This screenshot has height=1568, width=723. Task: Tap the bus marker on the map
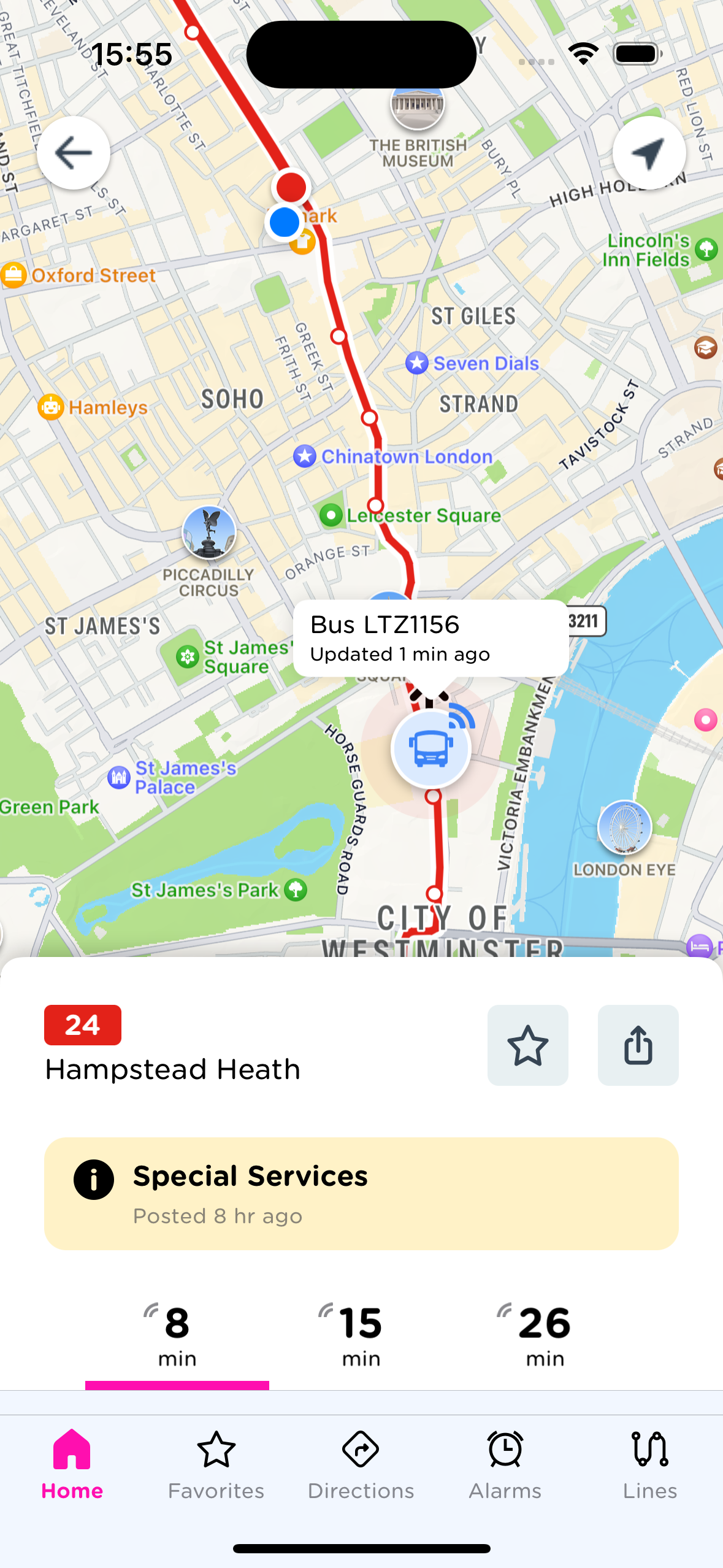431,749
